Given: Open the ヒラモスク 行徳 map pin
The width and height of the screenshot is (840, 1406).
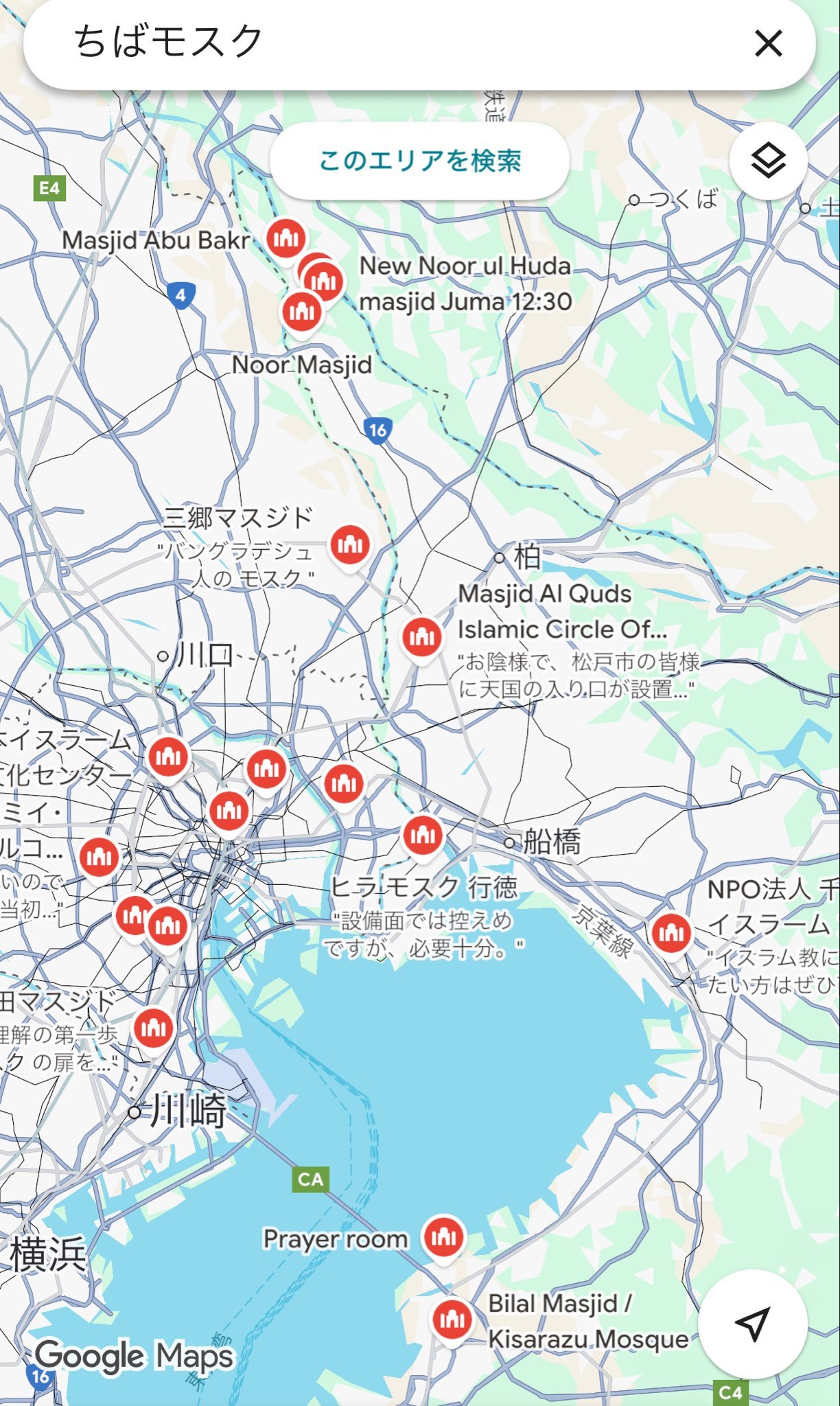Looking at the screenshot, I should [x=422, y=835].
